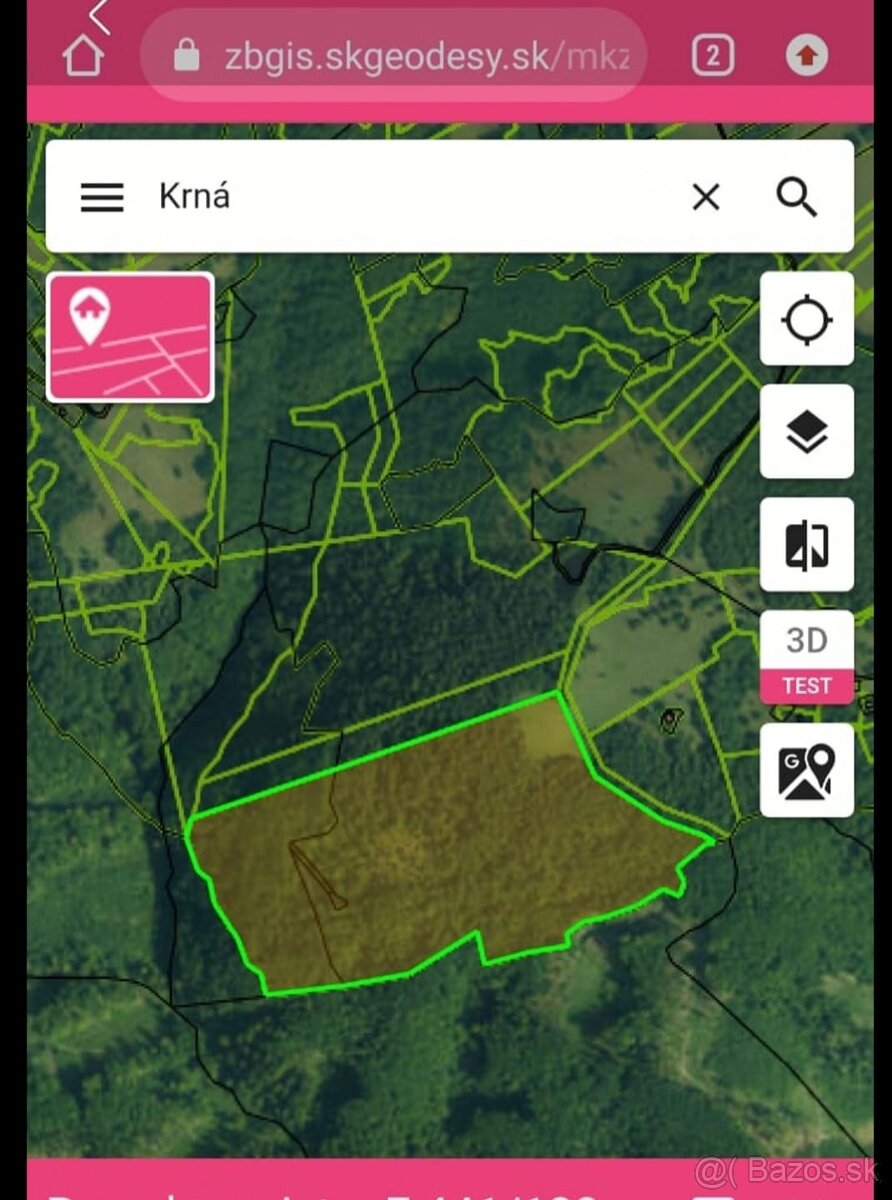The image size is (892, 1200).
Task: Edit the Krná search field
Action: pyautogui.click(x=400, y=197)
